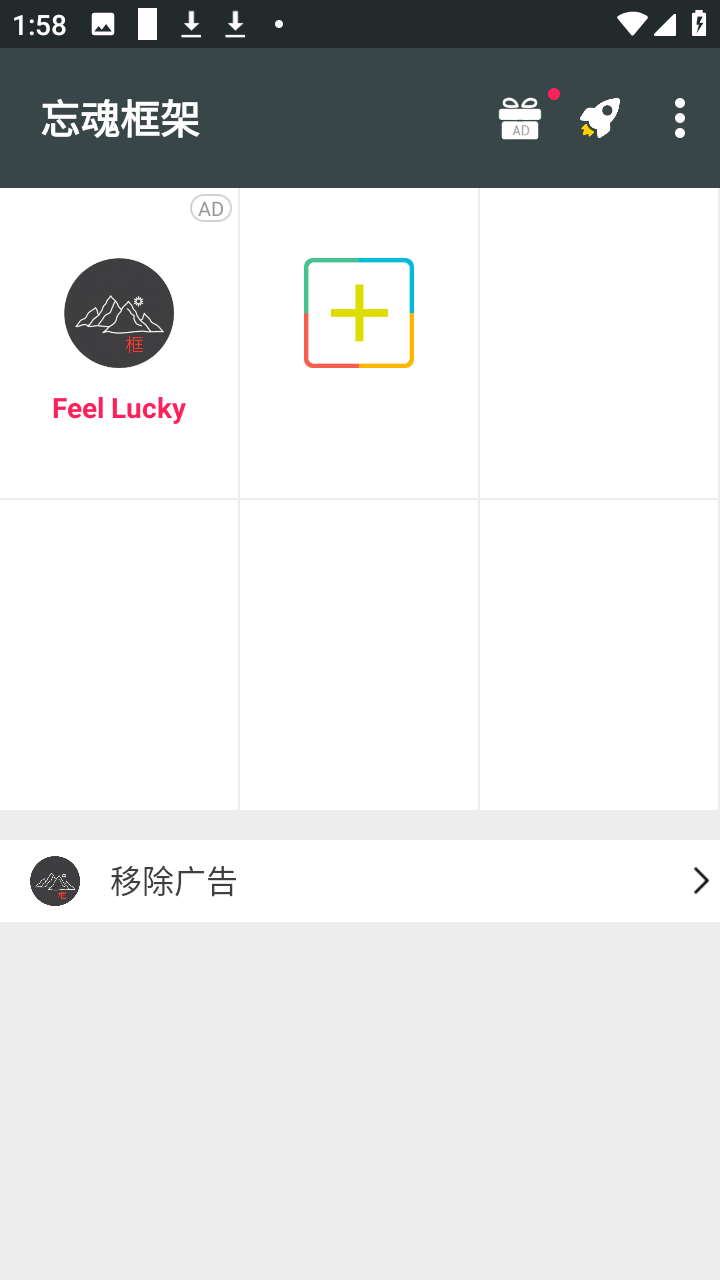Tap the first download icon in status bar
720x1280 pixels.
[190, 25]
